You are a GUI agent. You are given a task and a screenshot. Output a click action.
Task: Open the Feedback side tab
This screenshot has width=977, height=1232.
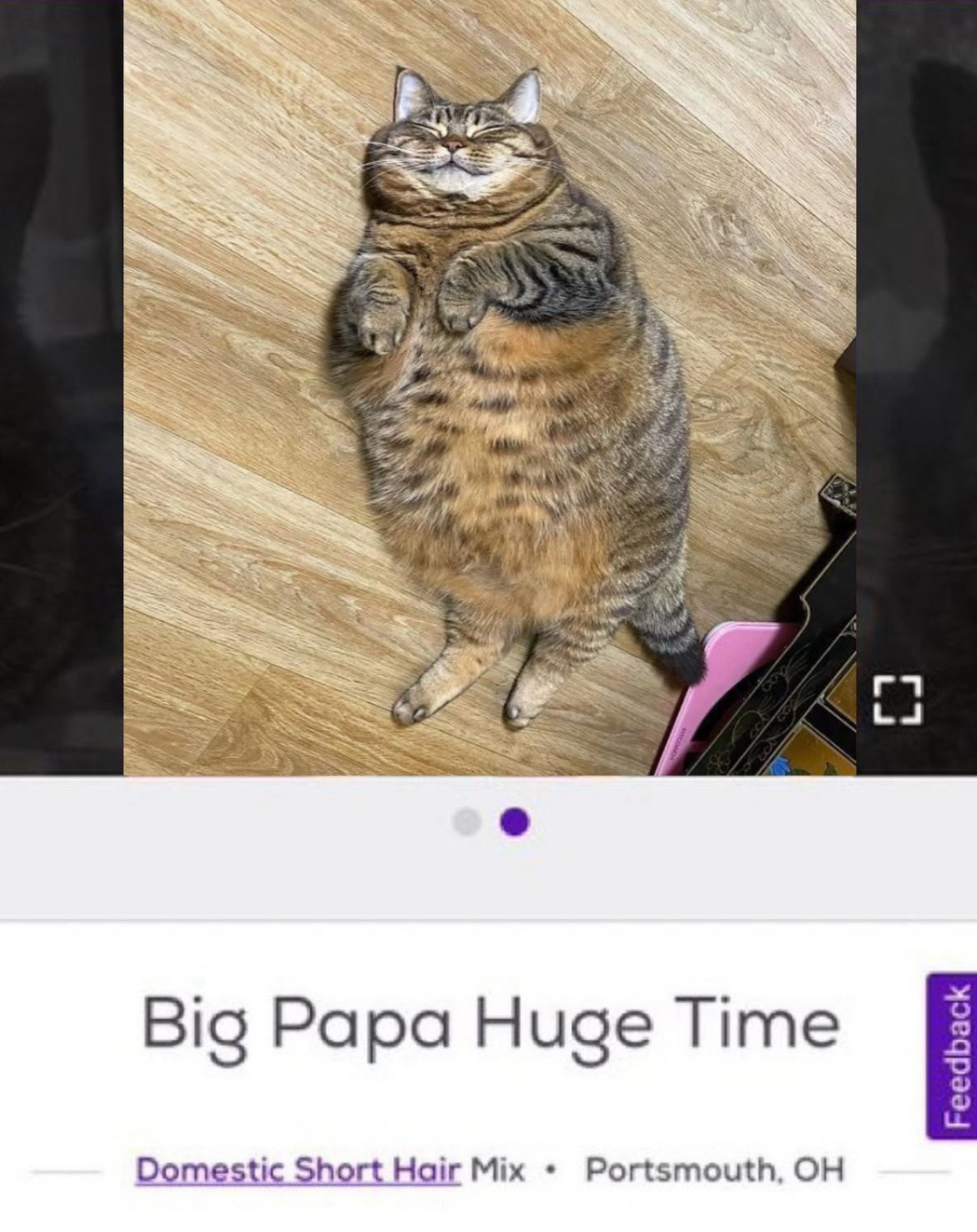951,1056
